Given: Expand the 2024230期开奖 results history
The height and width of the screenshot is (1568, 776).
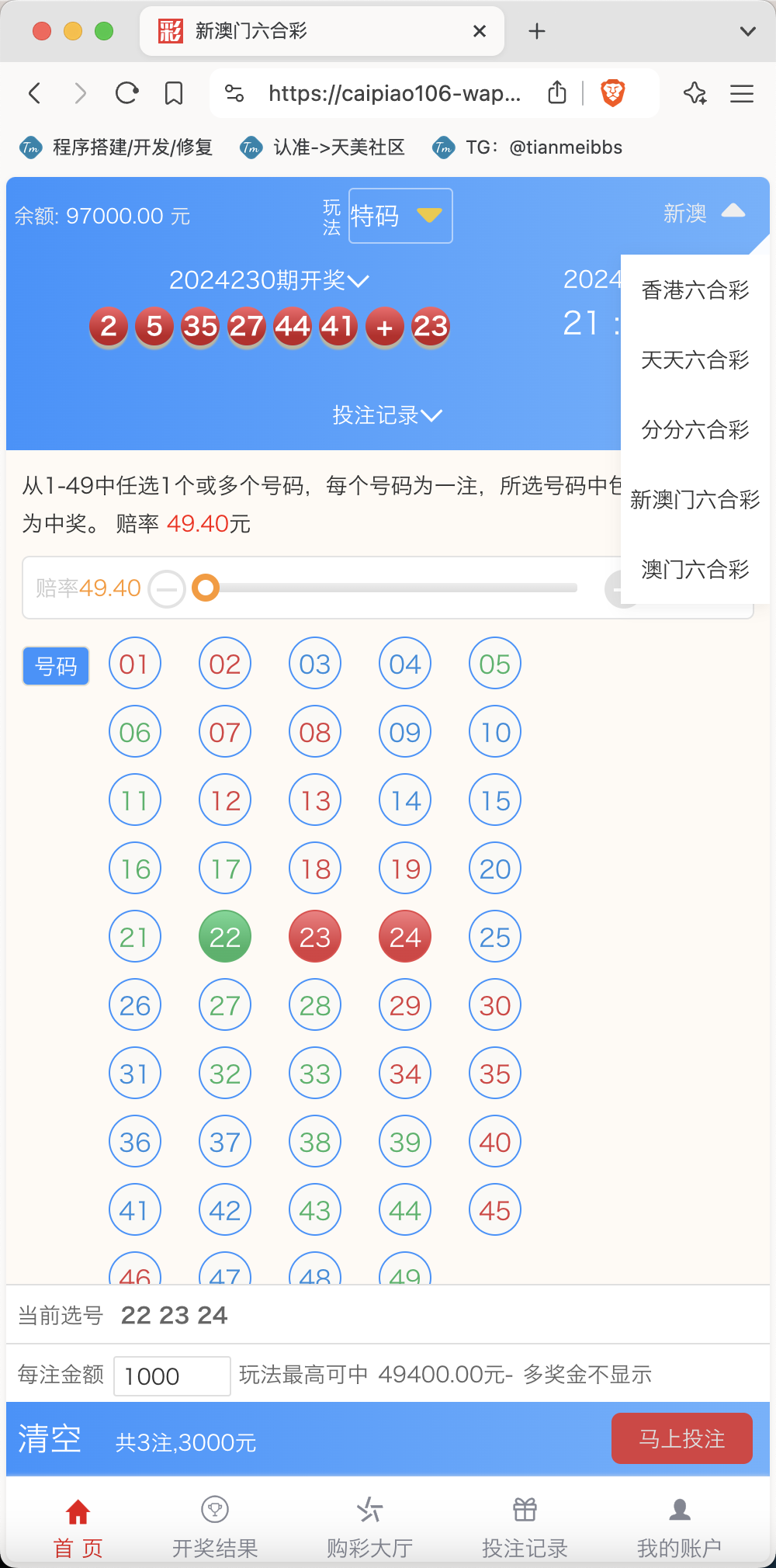Looking at the screenshot, I should pos(269,280).
